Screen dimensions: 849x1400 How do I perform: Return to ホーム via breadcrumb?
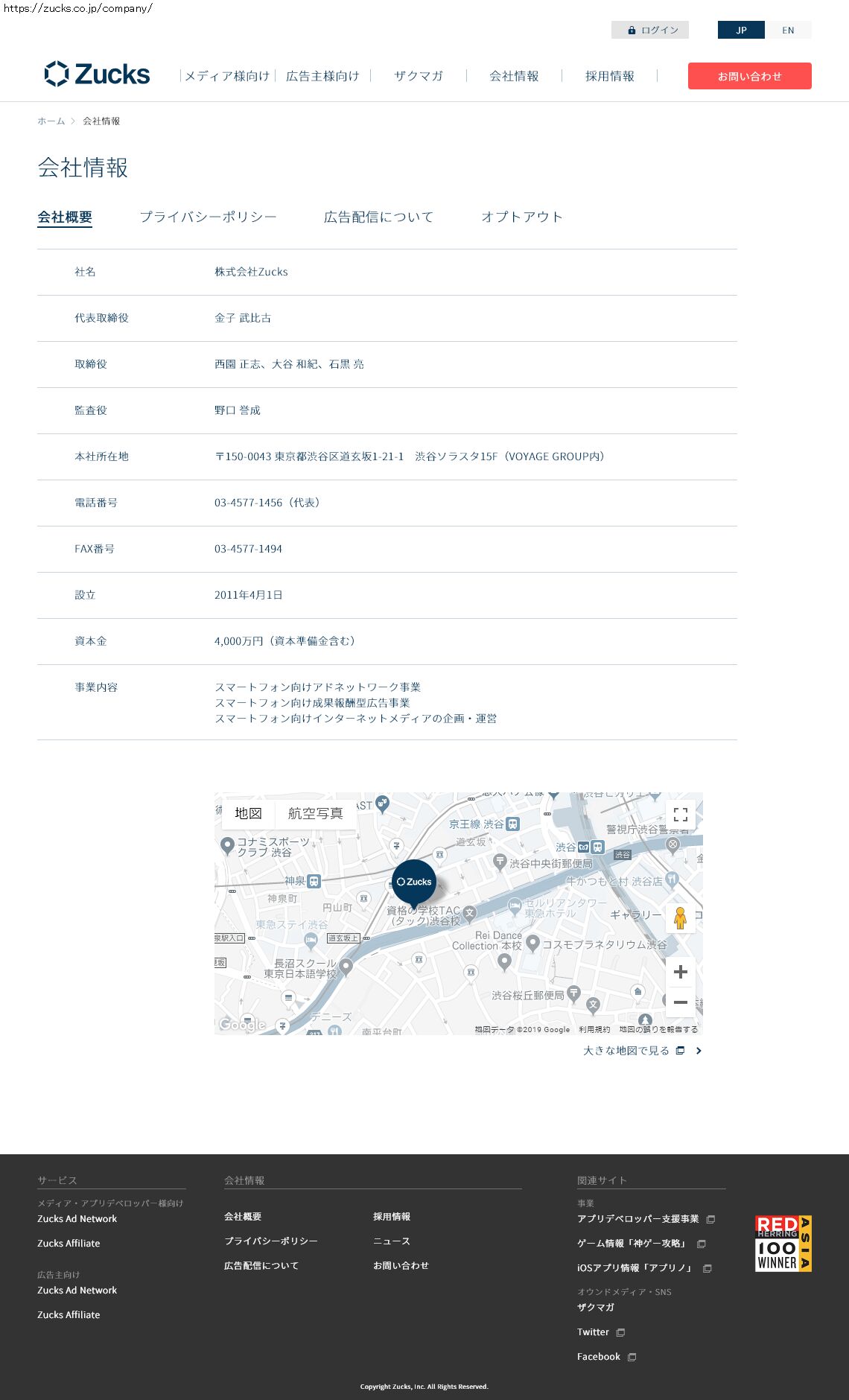coord(51,121)
